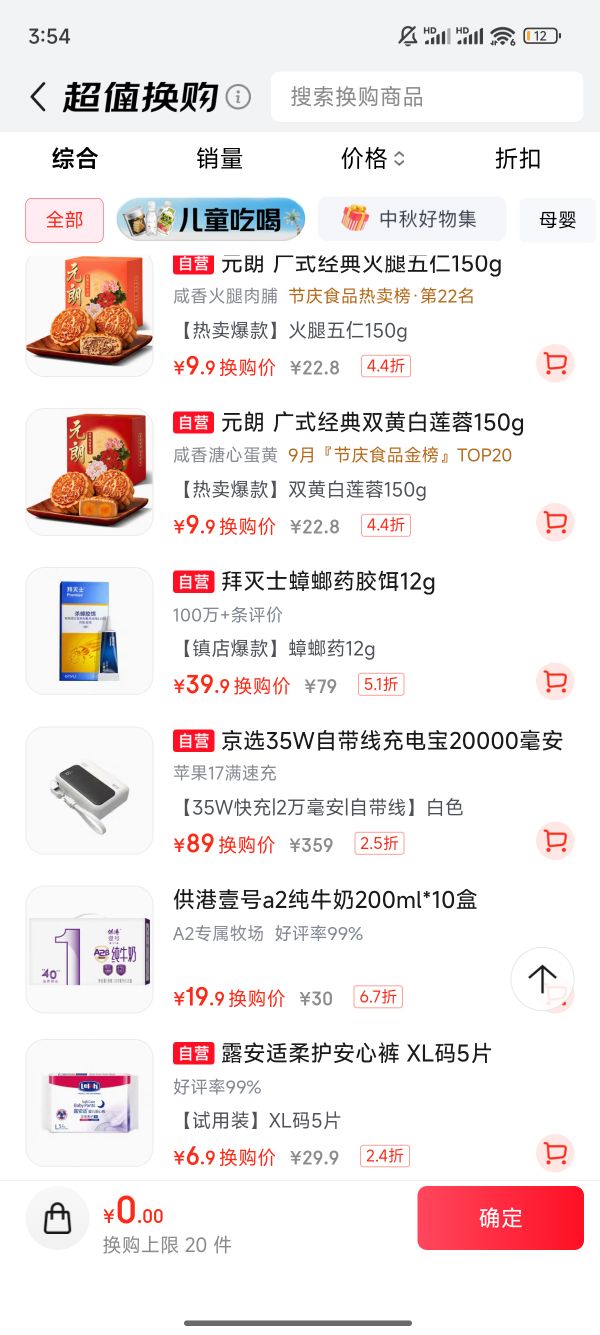The width and height of the screenshot is (600, 1335).
Task: Sort by 价格
Action: [x=373, y=158]
